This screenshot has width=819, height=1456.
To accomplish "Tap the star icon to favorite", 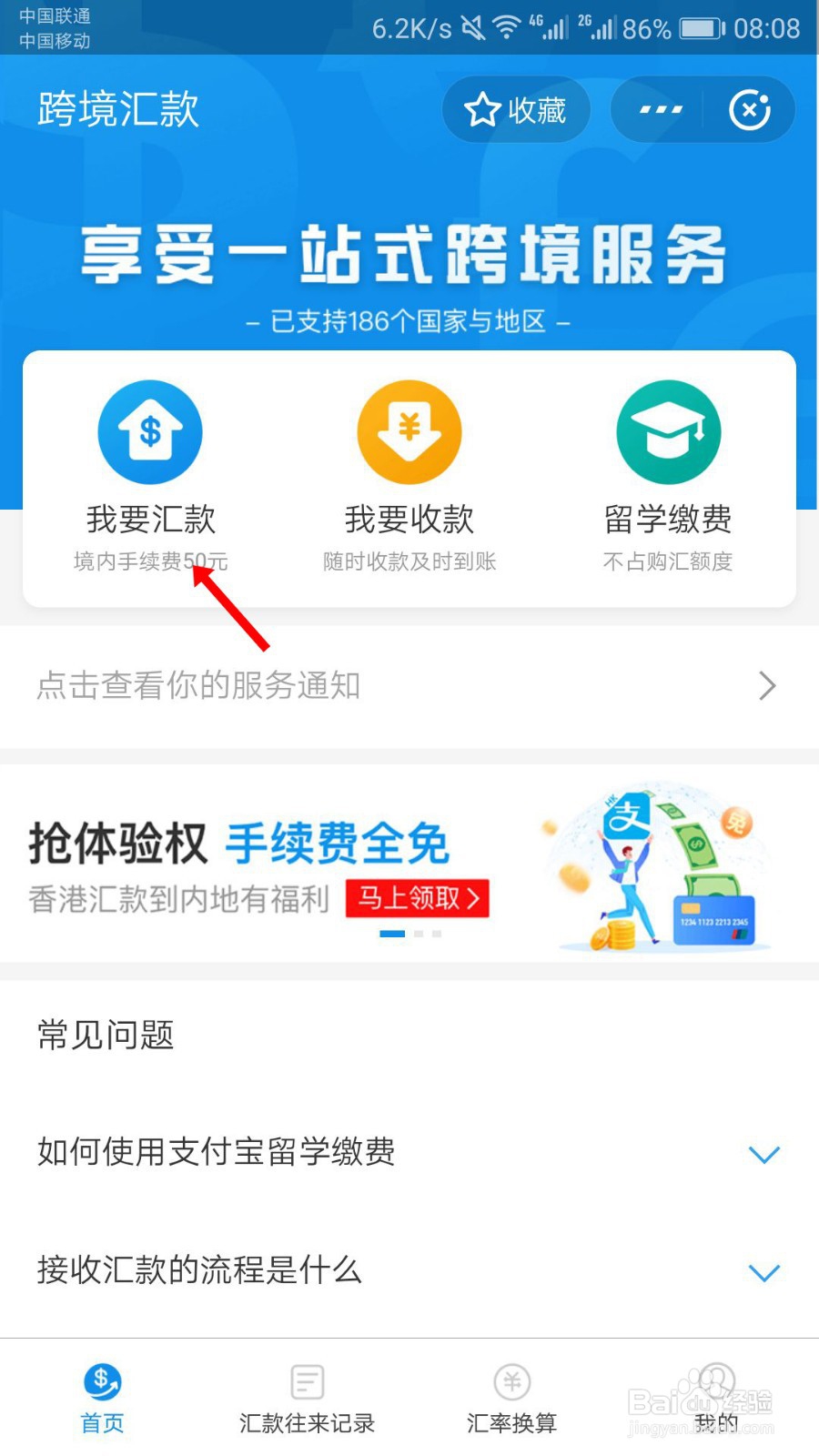I will click(x=483, y=109).
